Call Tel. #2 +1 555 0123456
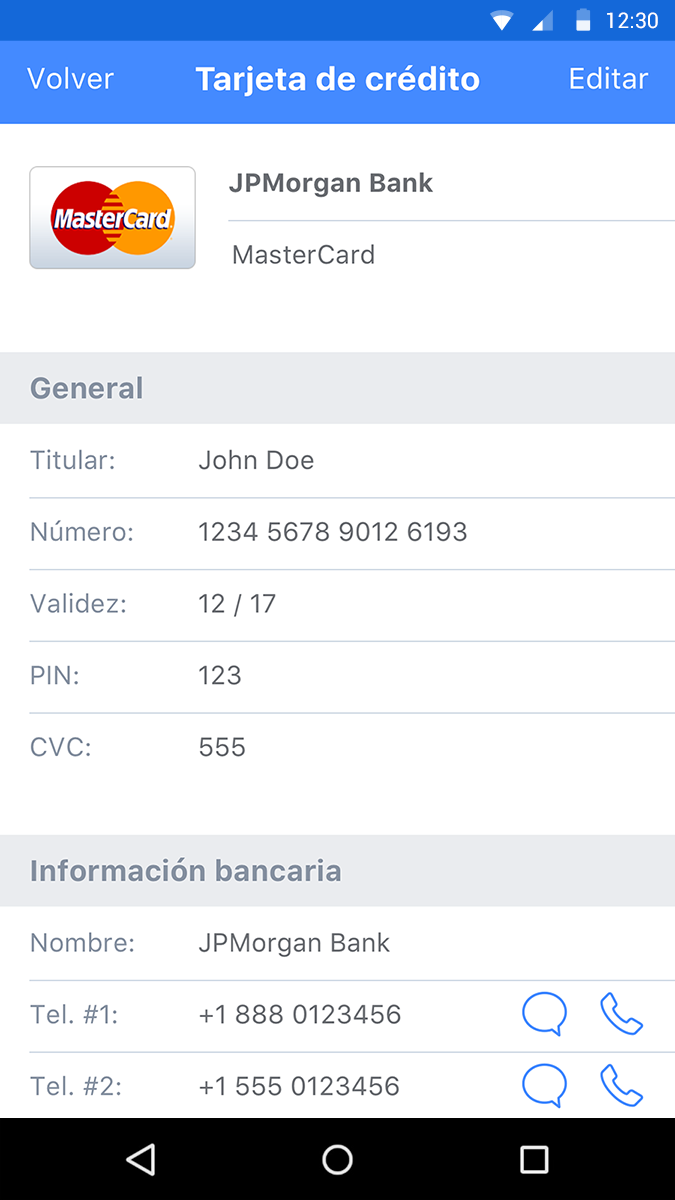Image resolution: width=675 pixels, height=1200 pixels. point(621,1086)
